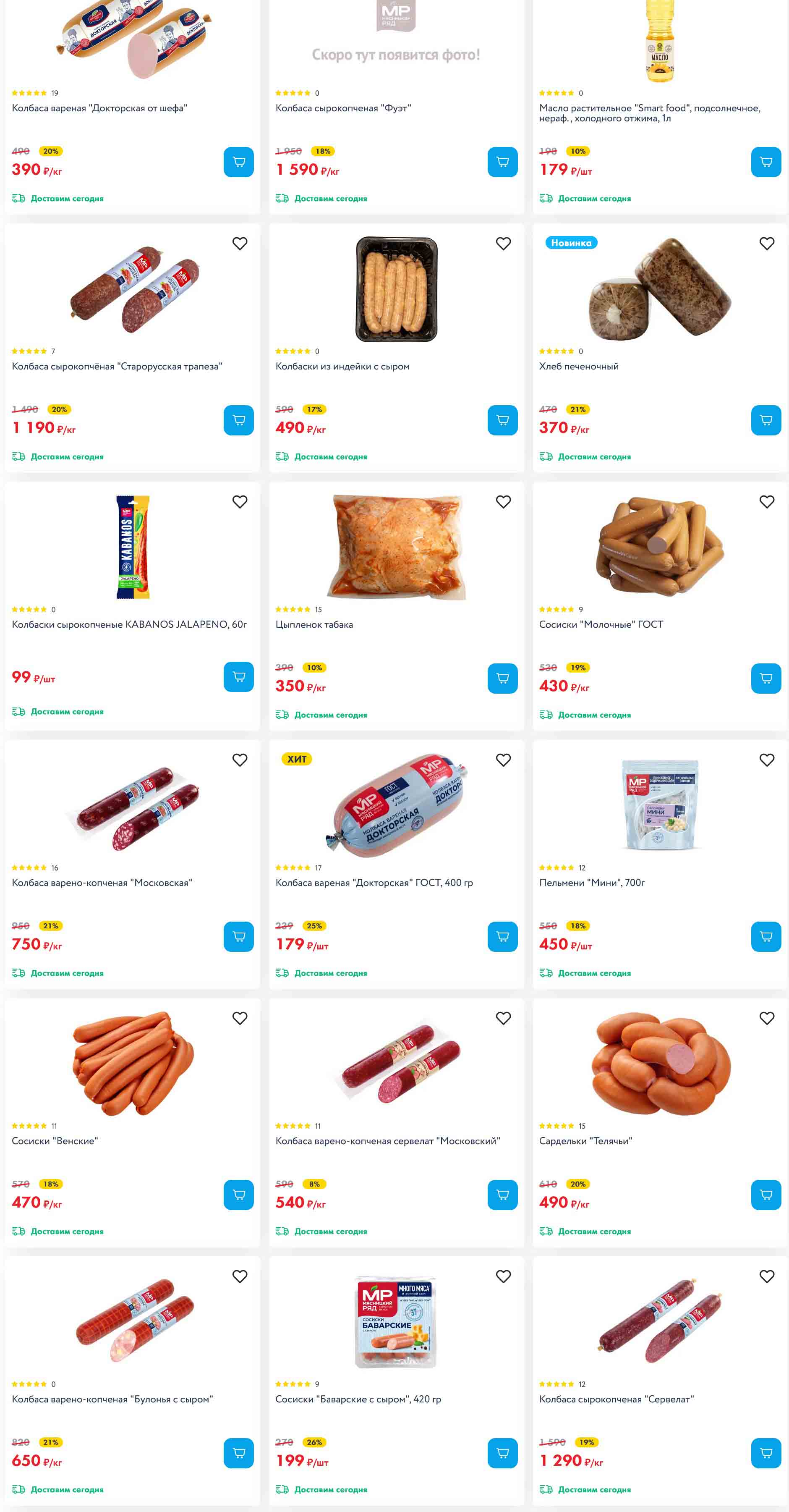Add "Фуэт" sausage to the cart
Screen dimensions: 789x1512
502,162
